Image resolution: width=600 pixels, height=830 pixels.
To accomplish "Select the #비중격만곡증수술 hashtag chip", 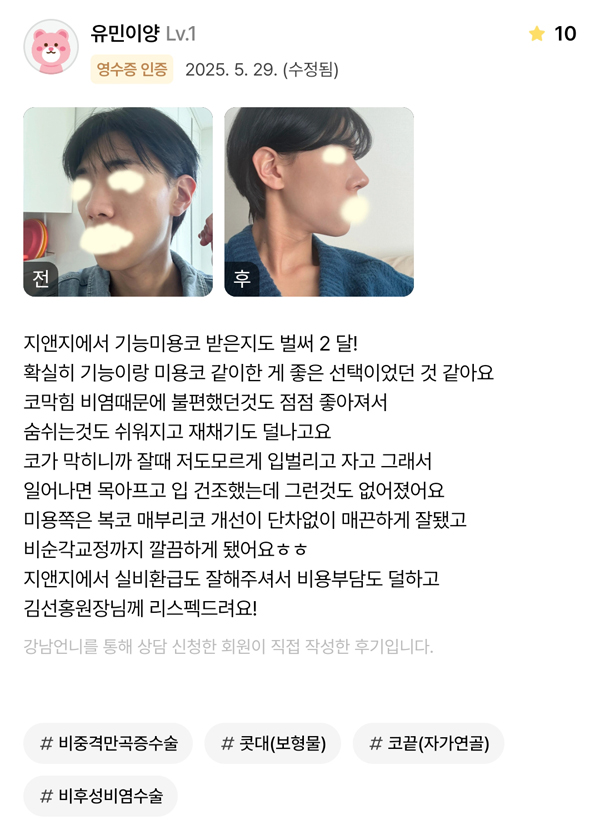I will click(108, 743).
